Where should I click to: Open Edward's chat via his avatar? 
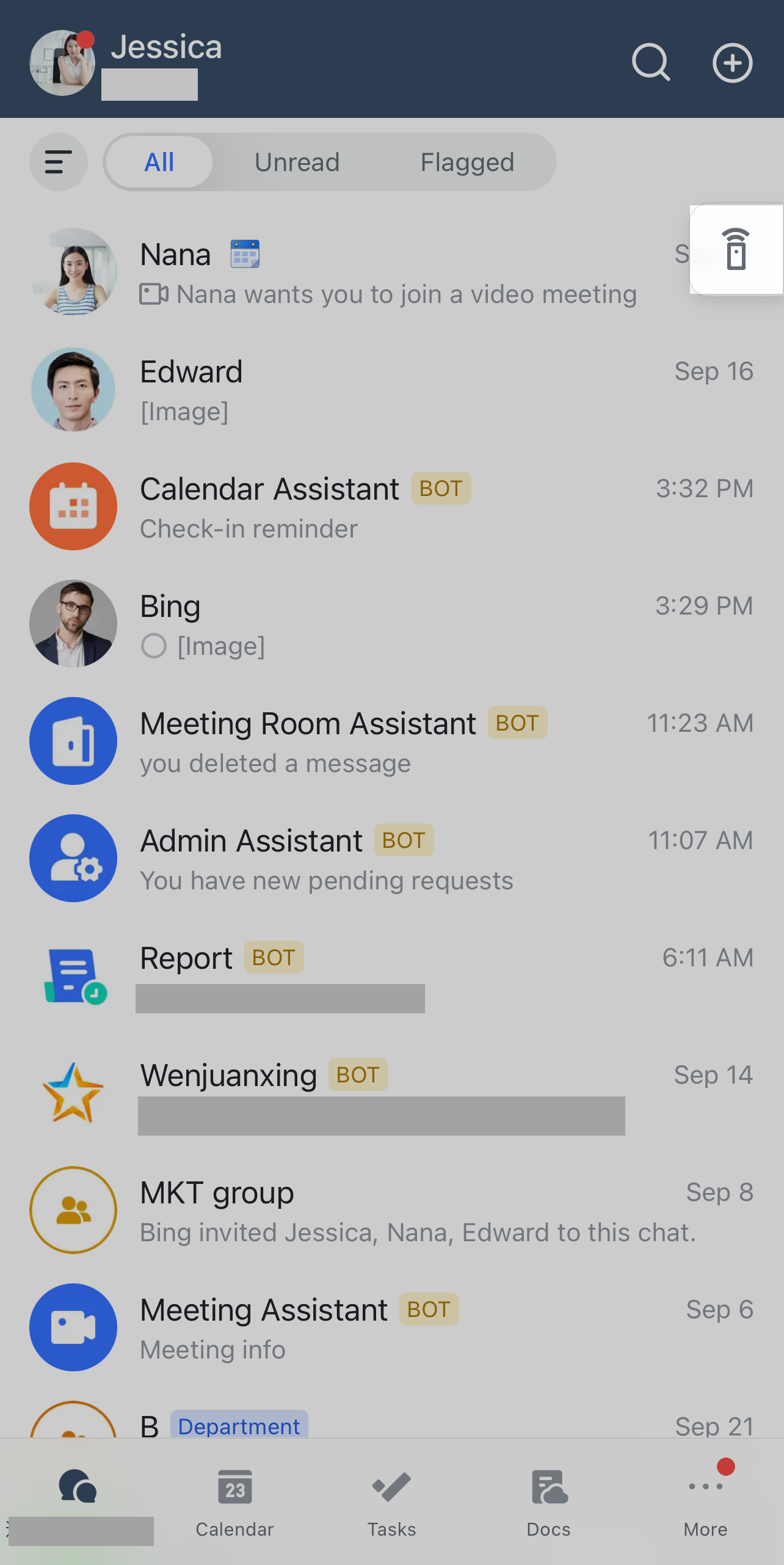pyautogui.click(x=73, y=389)
